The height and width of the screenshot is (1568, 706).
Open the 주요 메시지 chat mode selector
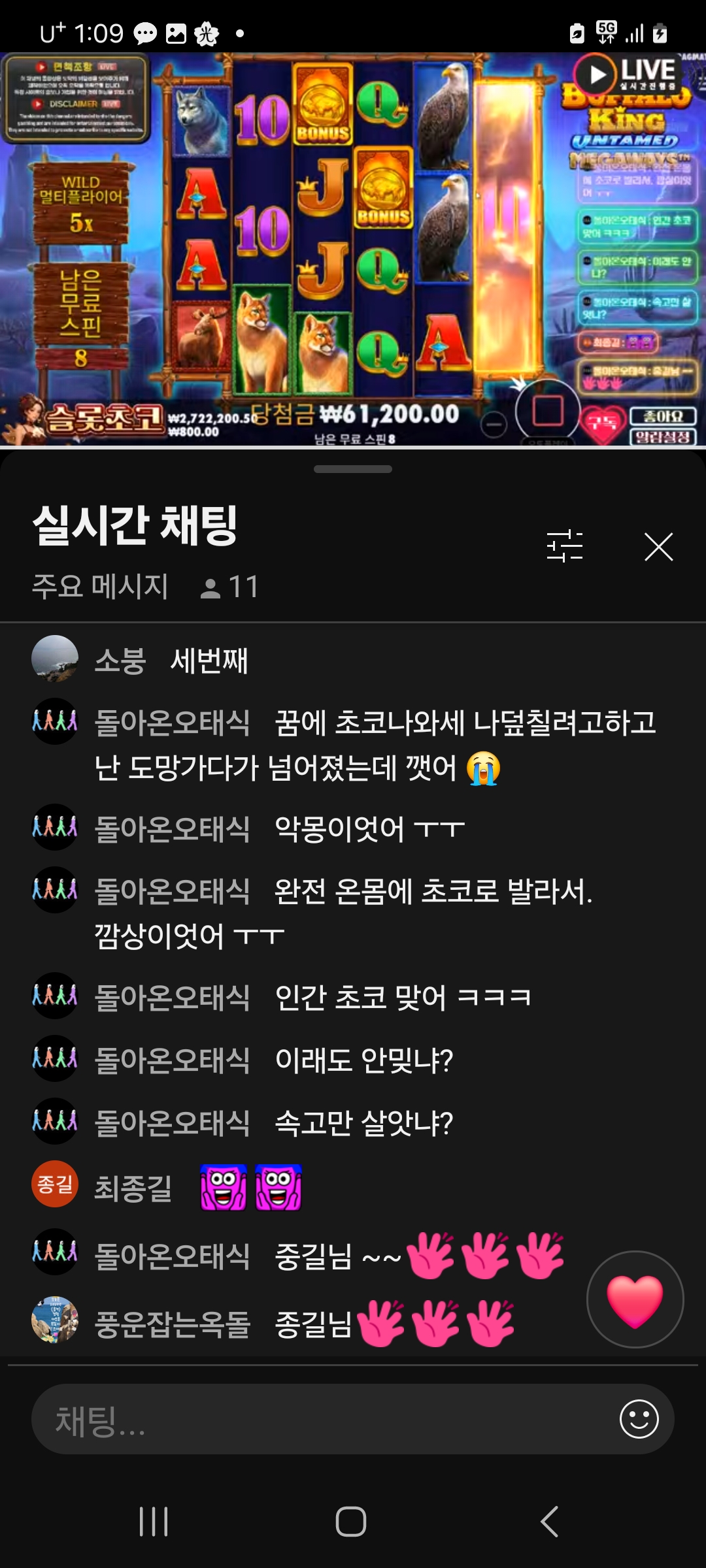point(101,586)
